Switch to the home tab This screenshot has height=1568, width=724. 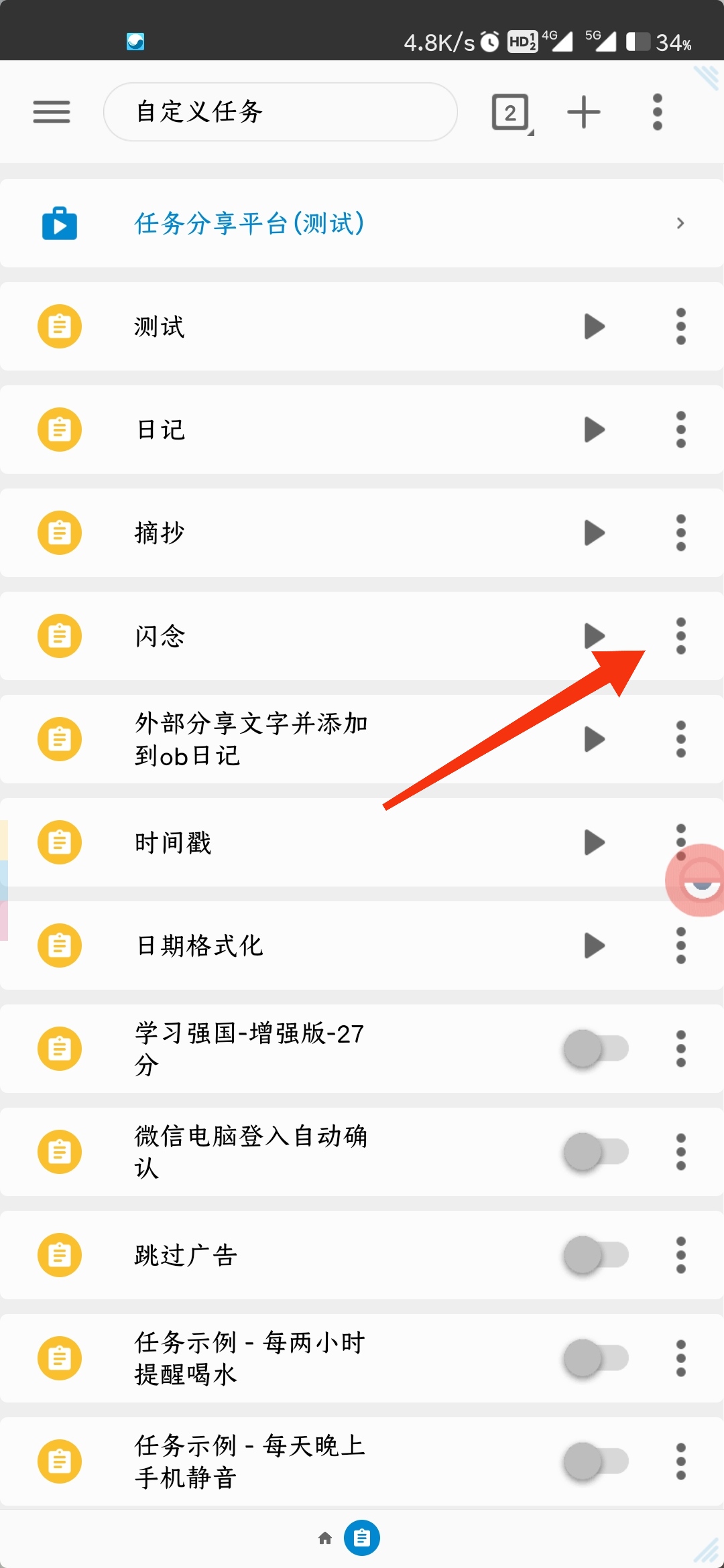[325, 1538]
